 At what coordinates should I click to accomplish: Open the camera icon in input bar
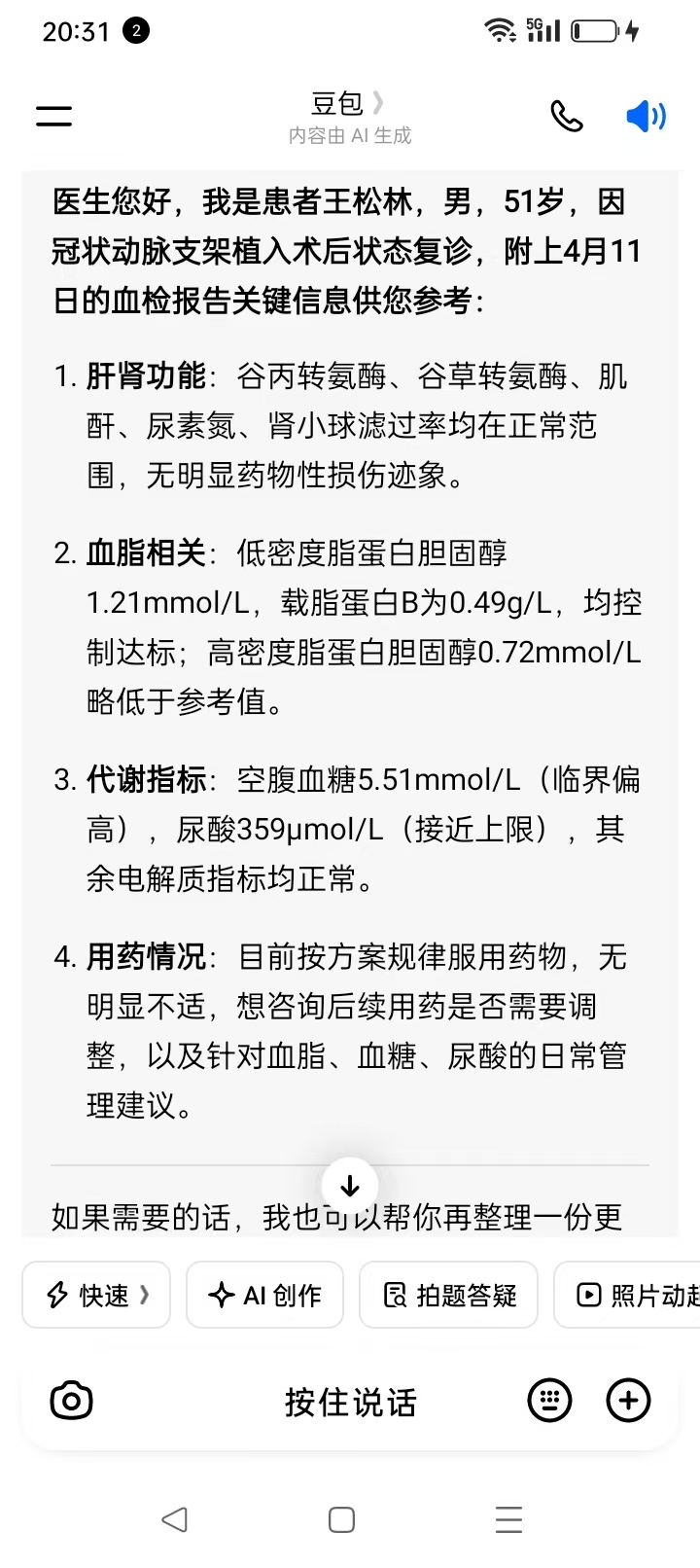71,1402
